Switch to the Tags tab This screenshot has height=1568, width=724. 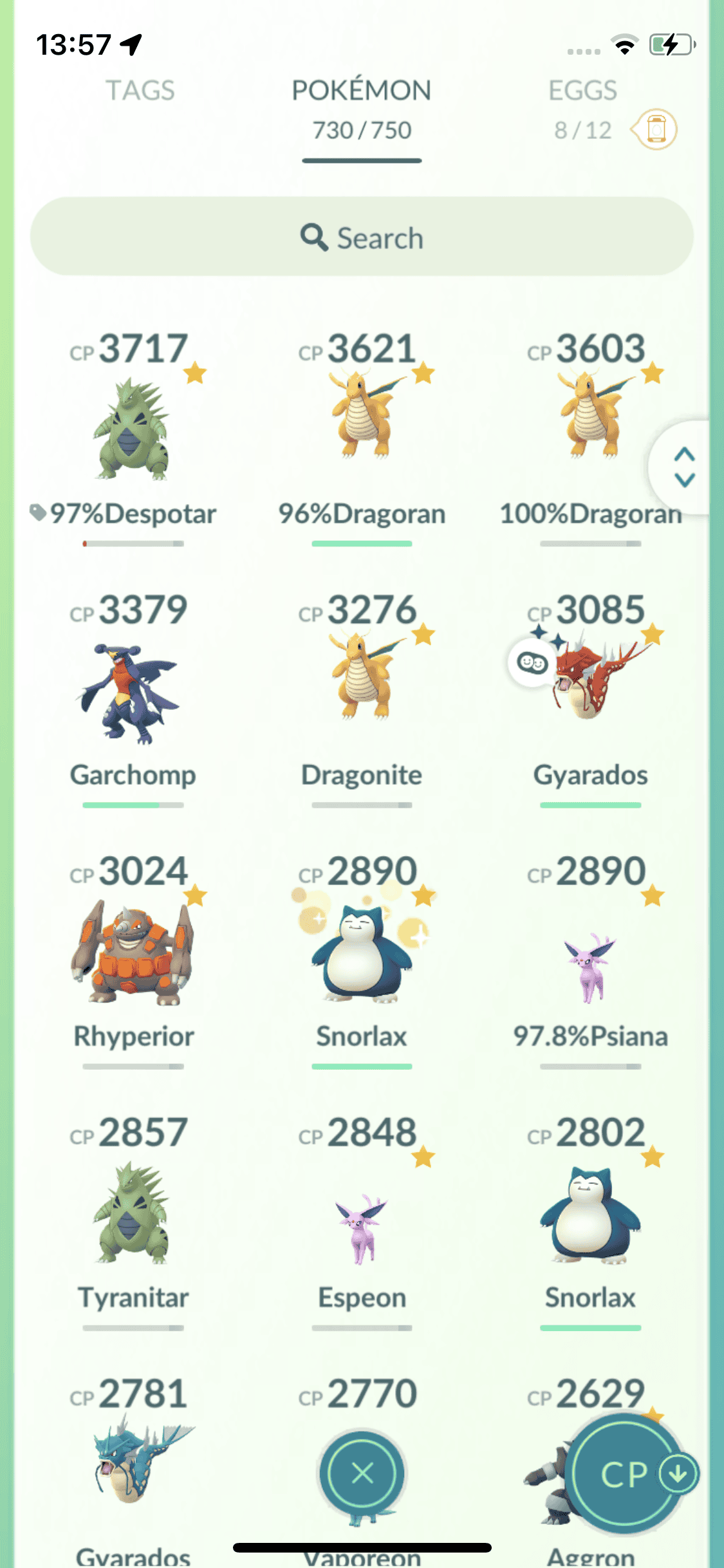(x=140, y=91)
